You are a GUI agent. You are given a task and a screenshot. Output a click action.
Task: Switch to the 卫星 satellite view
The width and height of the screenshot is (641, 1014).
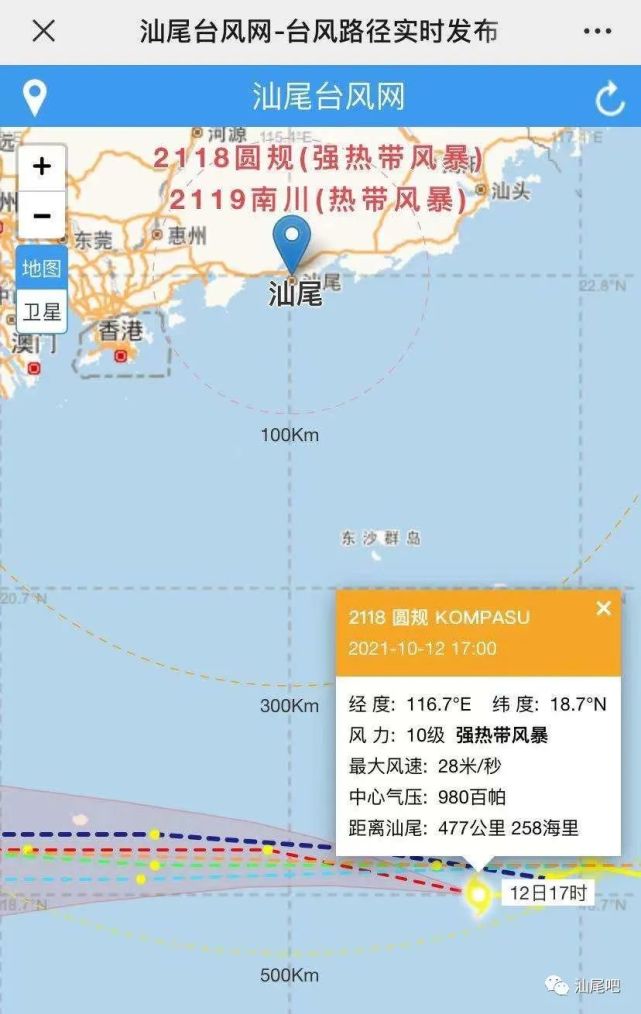tap(42, 311)
